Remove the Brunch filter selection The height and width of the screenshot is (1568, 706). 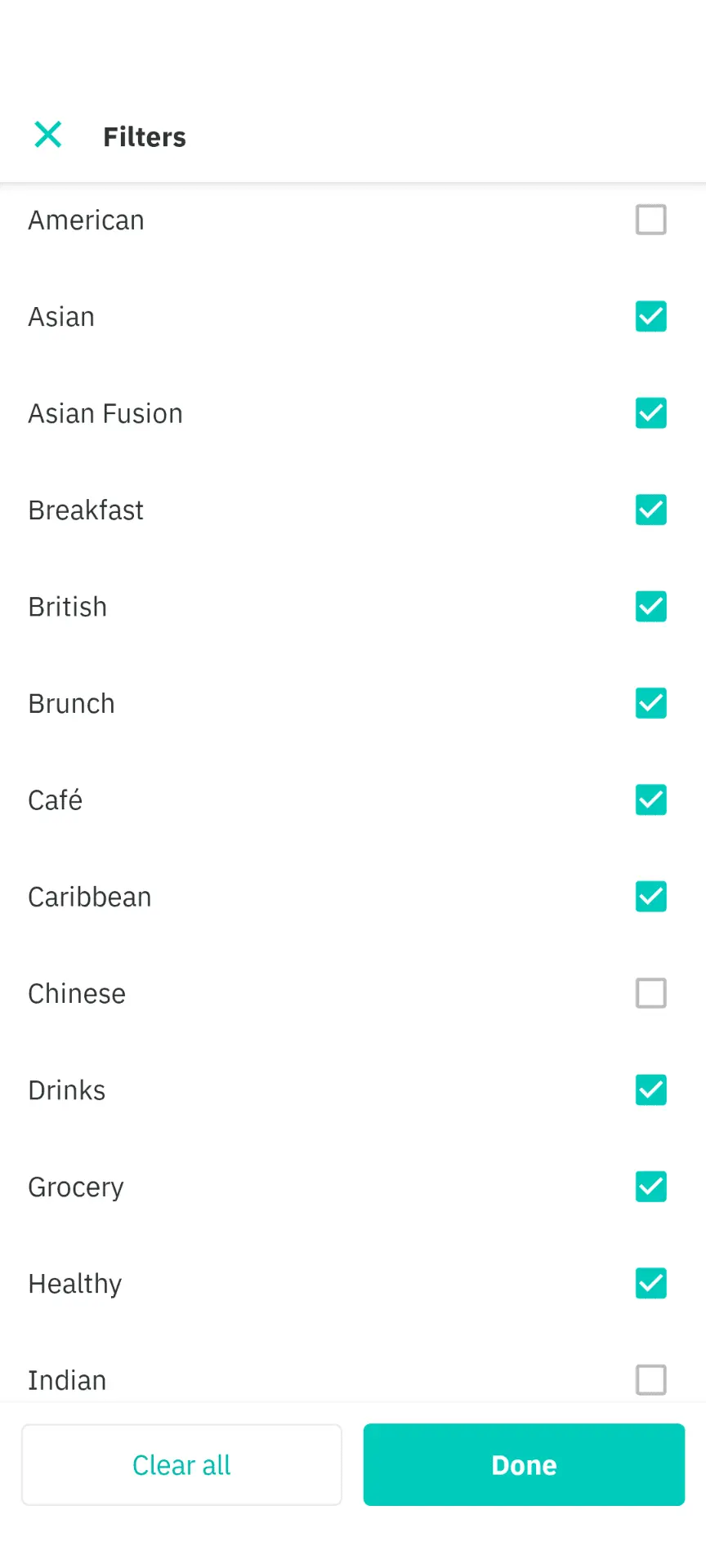pyautogui.click(x=650, y=703)
